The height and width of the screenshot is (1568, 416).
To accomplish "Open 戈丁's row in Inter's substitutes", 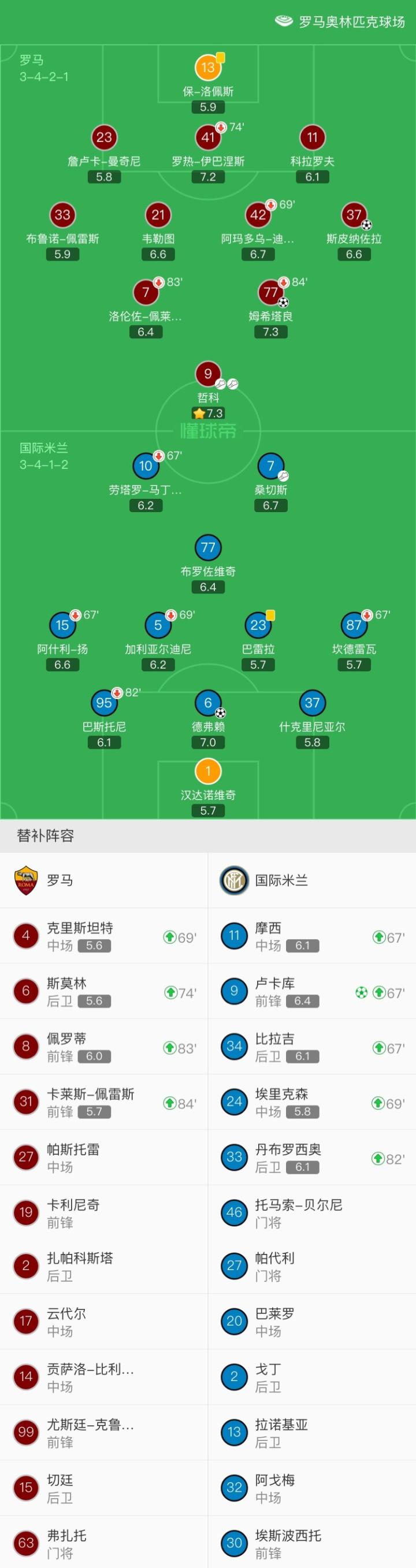I will [312, 1379].
